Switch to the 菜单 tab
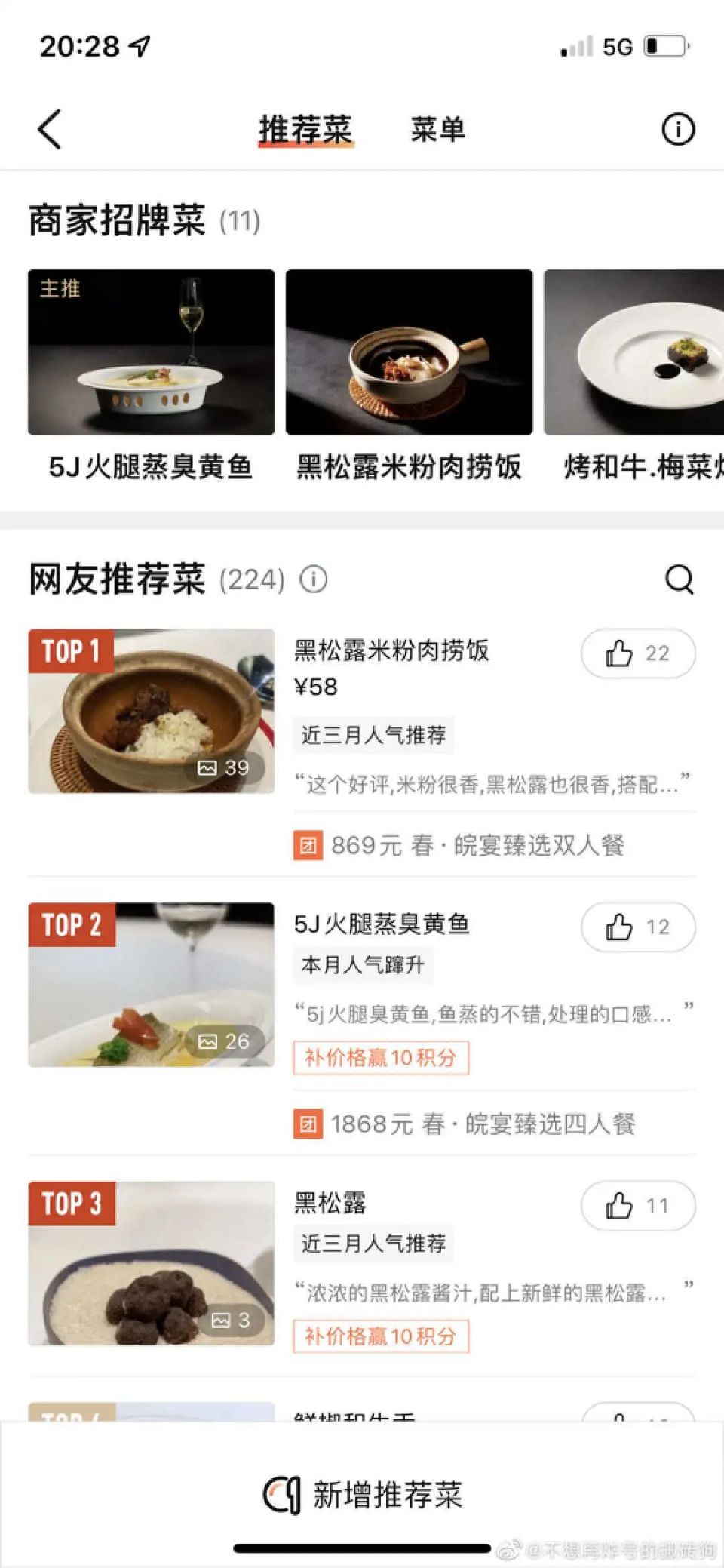724x1568 pixels. pos(438,128)
